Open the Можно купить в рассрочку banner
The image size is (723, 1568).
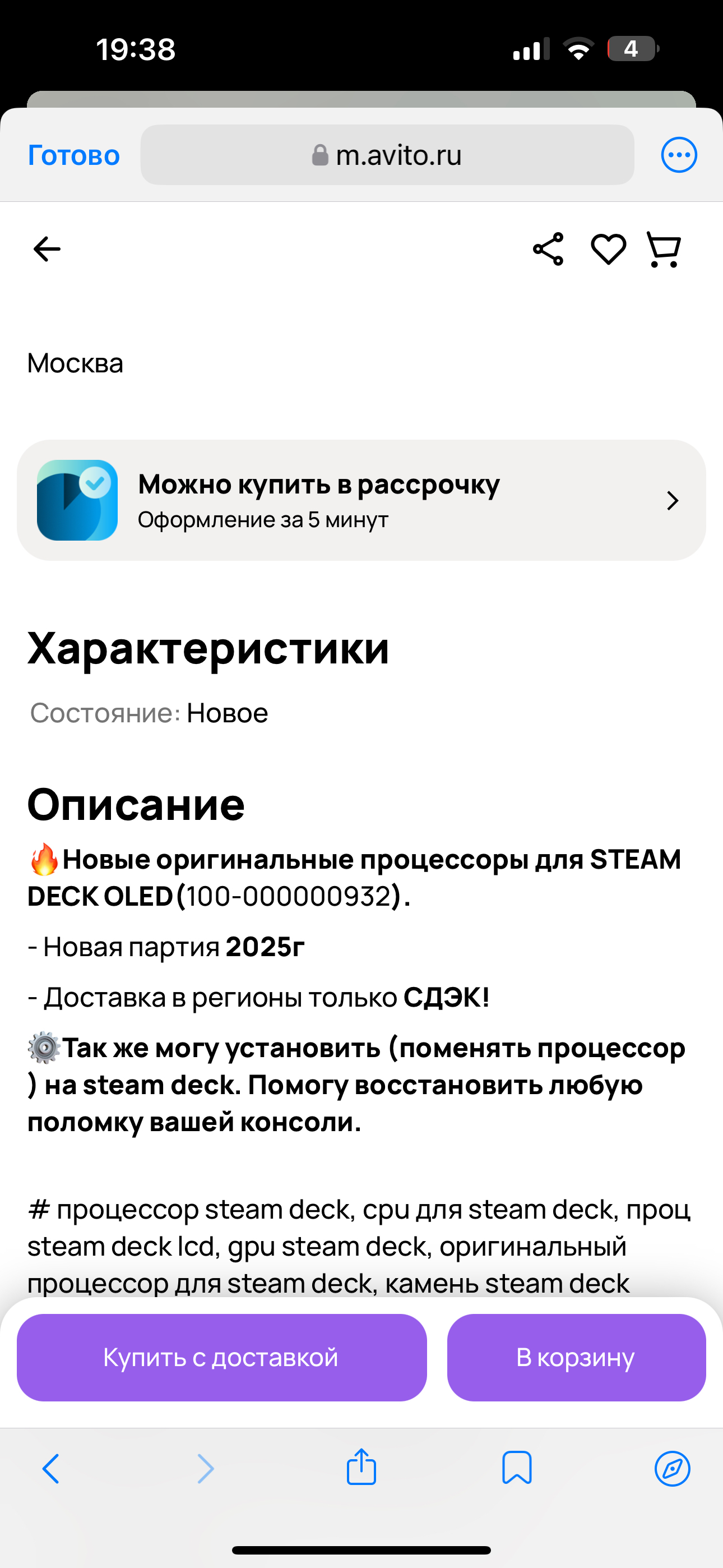point(361,500)
